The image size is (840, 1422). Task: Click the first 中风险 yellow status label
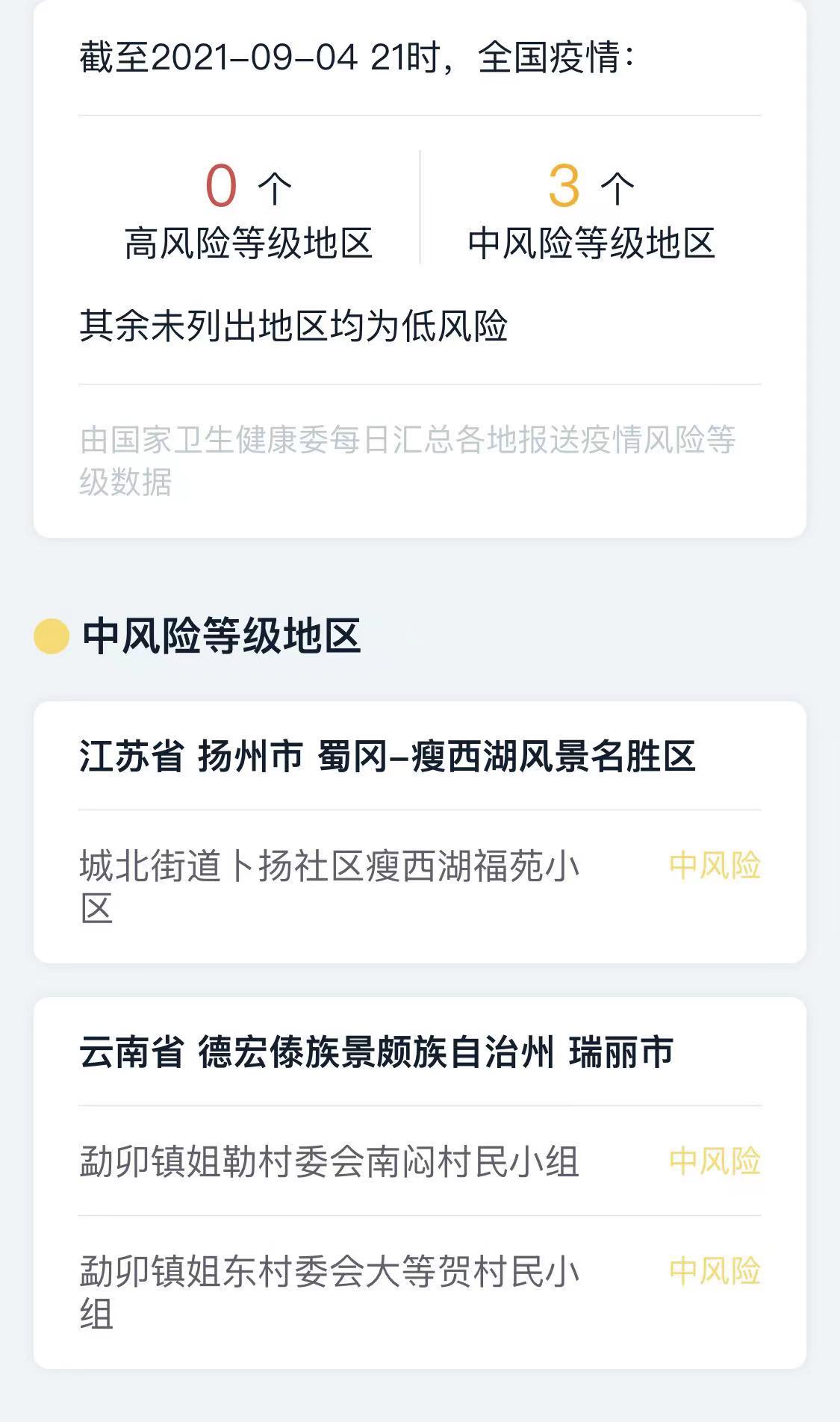[x=716, y=866]
